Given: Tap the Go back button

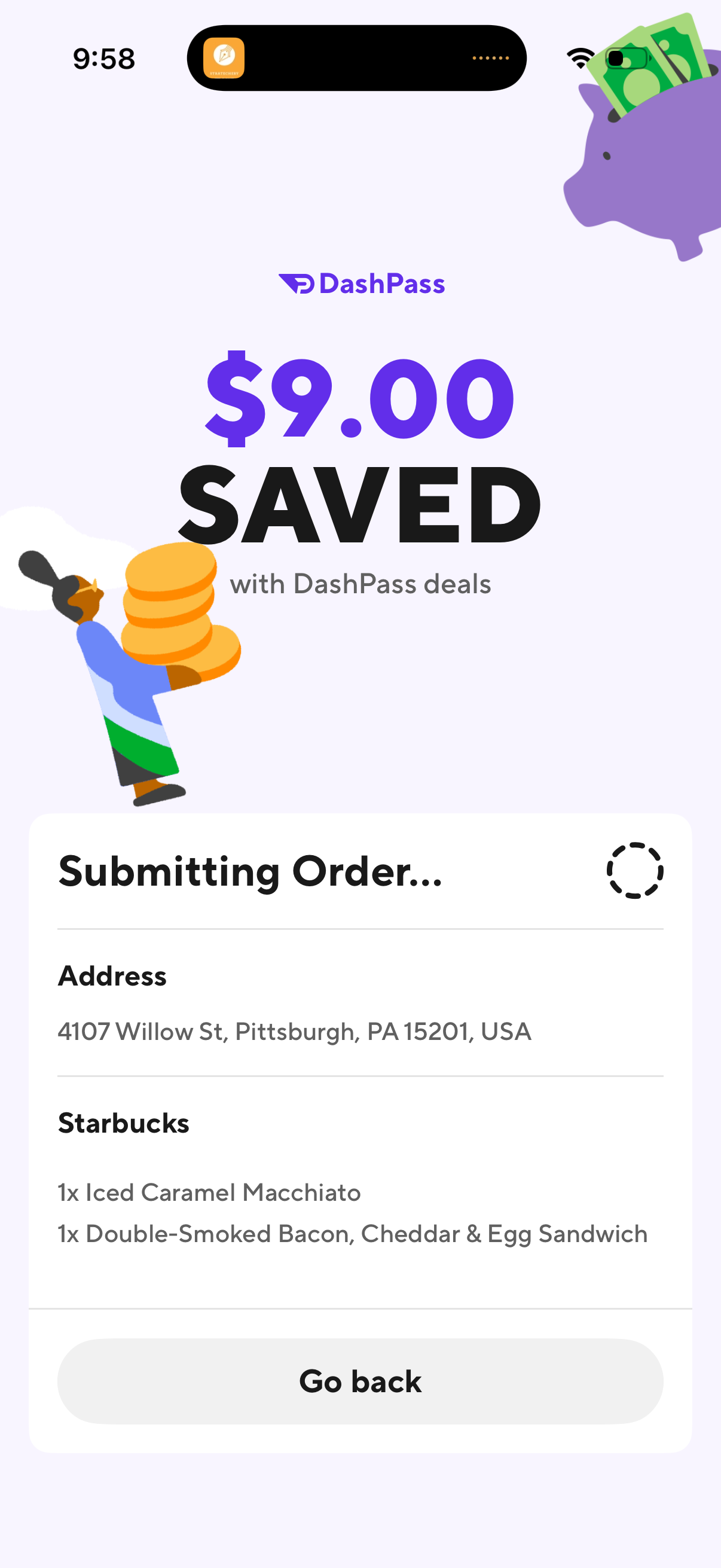Looking at the screenshot, I should [x=360, y=1381].
